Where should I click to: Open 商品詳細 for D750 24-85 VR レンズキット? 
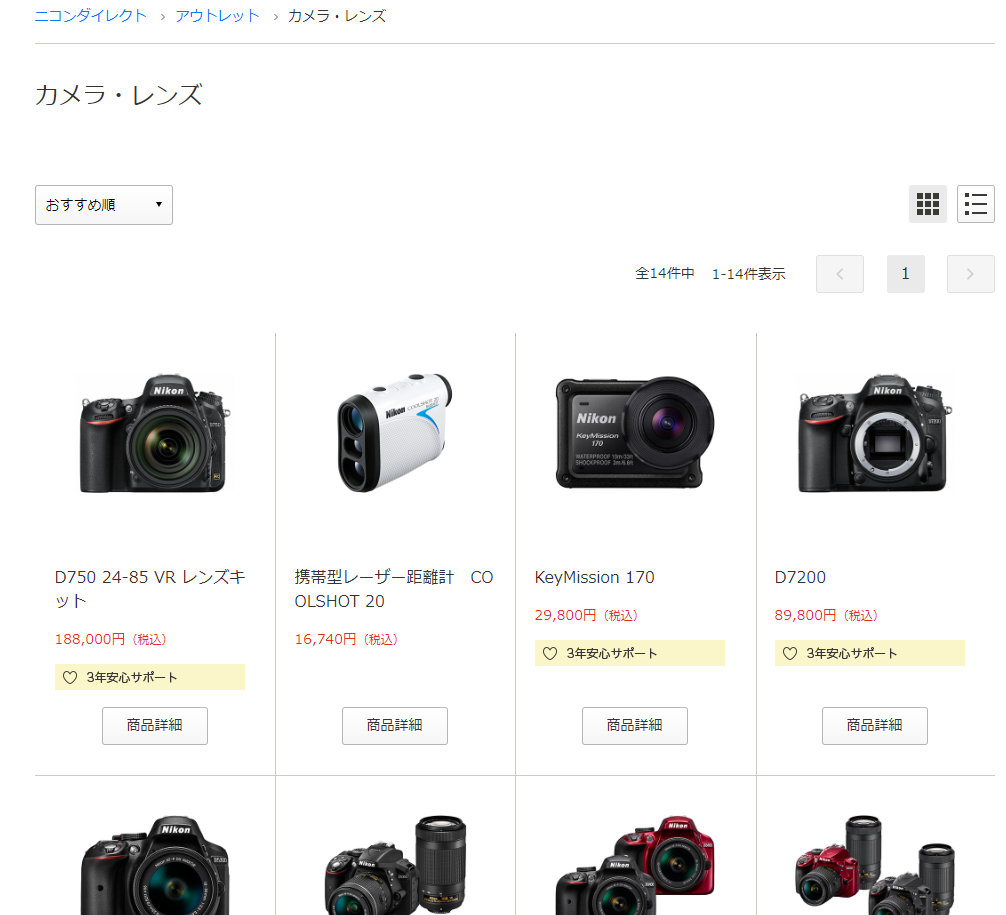click(x=155, y=726)
